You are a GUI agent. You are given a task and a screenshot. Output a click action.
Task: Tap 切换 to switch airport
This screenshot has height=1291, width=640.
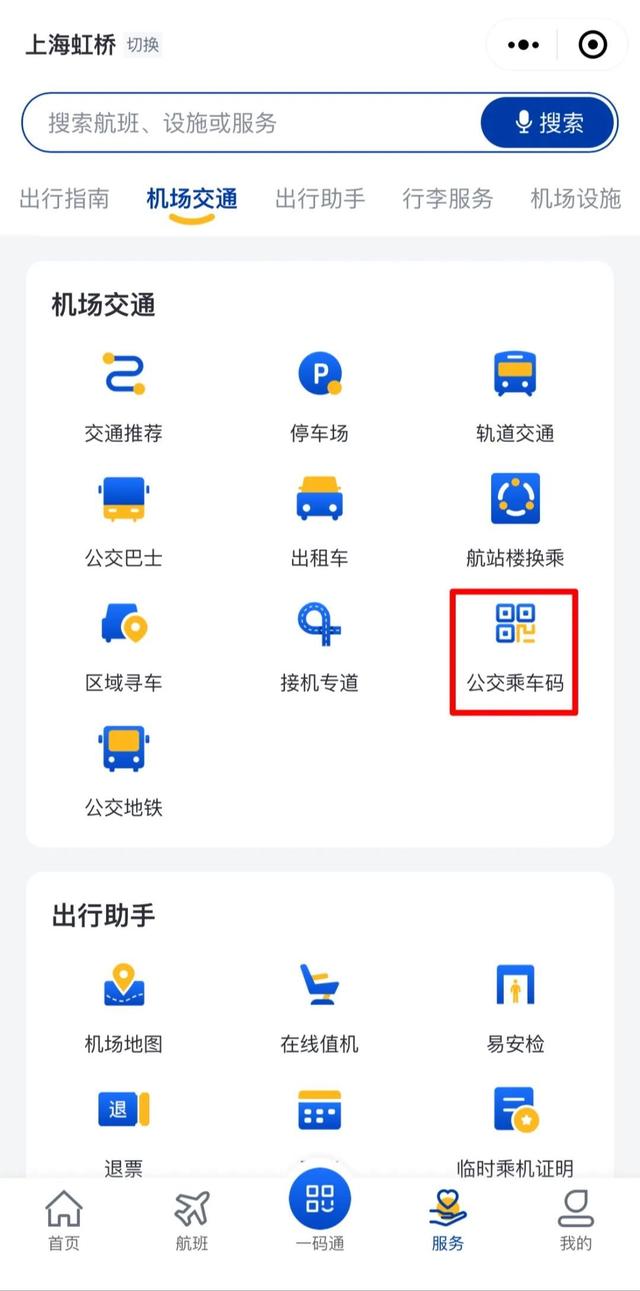tap(142, 45)
